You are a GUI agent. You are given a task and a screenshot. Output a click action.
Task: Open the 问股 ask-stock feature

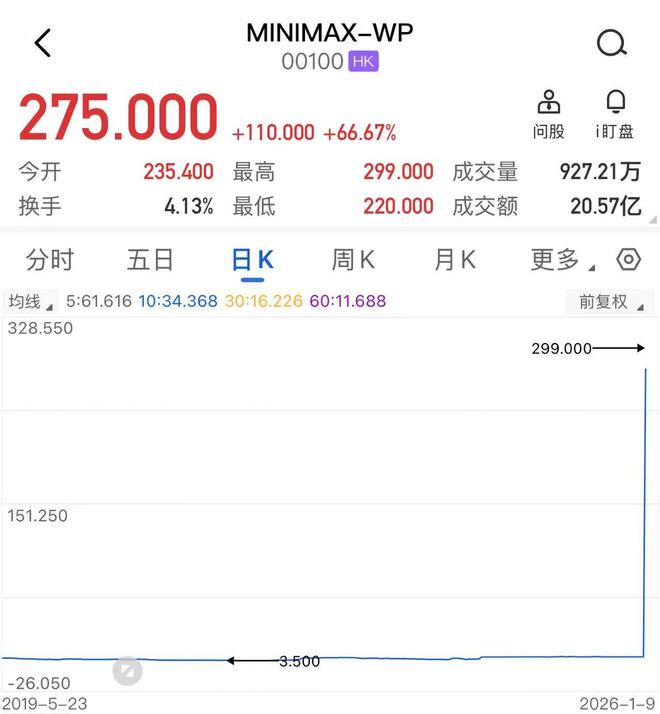[x=548, y=114]
